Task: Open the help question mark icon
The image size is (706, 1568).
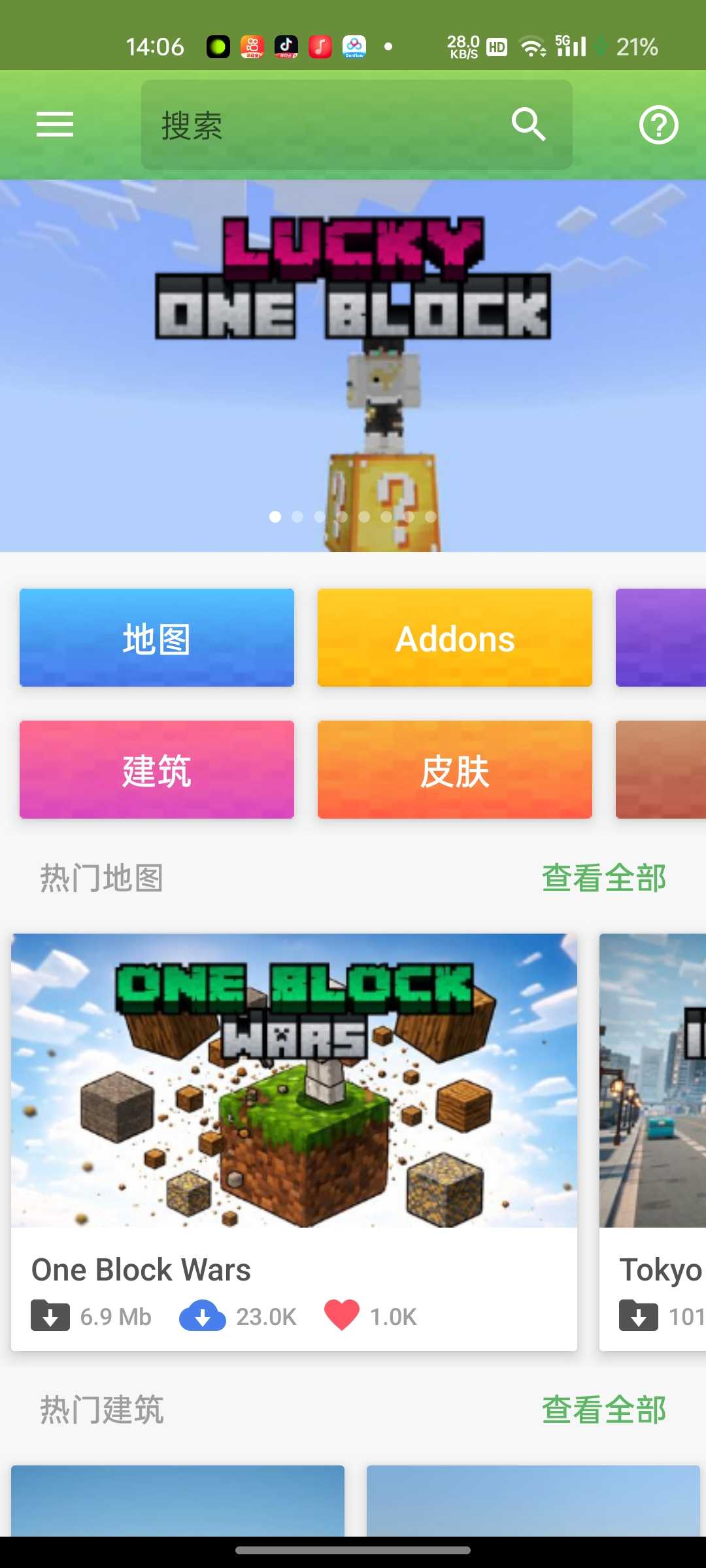Action: point(658,125)
